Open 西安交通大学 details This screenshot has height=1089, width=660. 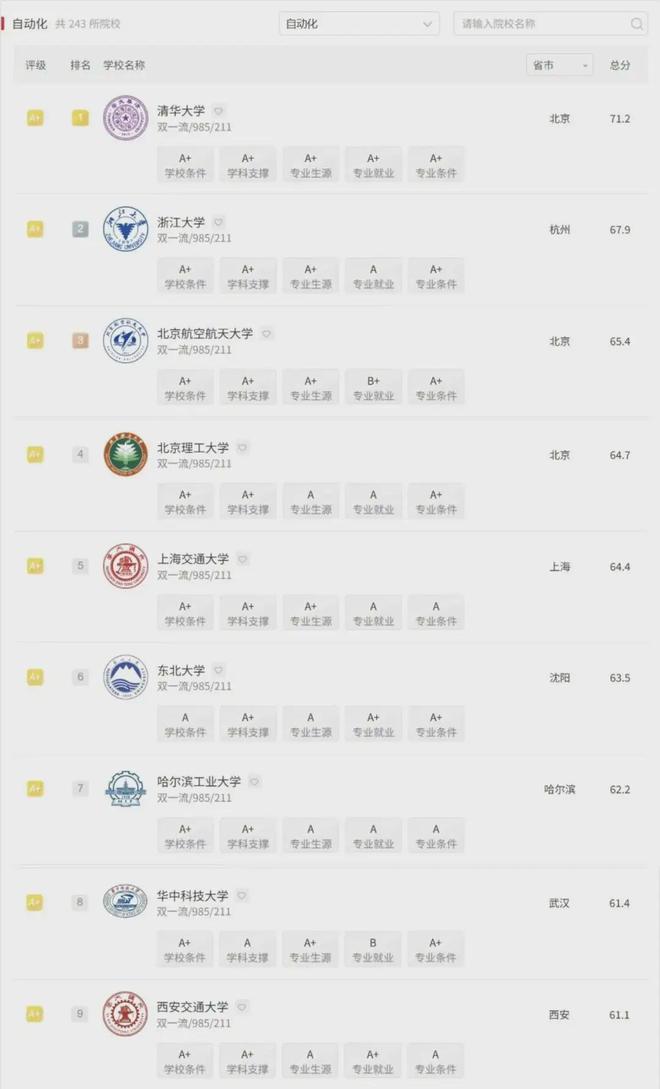(193, 1007)
